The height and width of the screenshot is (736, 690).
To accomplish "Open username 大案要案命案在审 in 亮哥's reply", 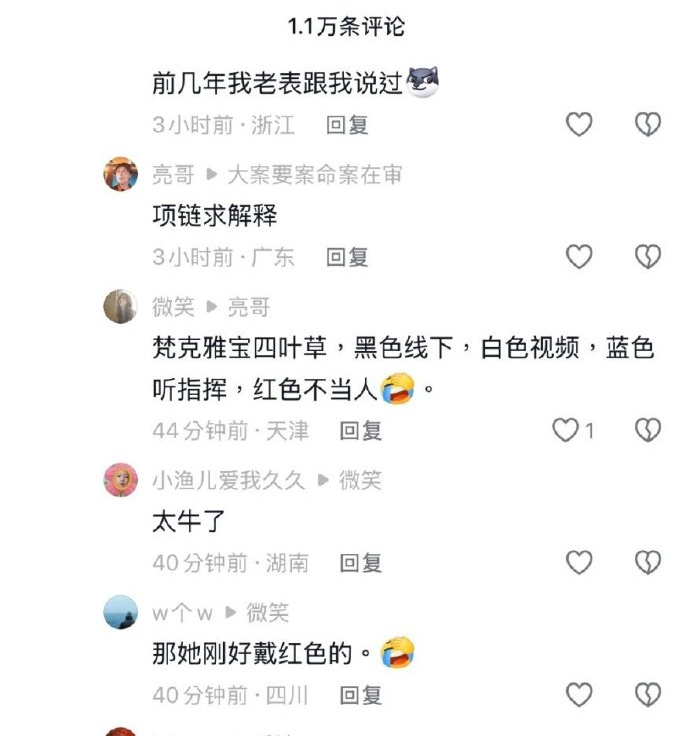I will (x=314, y=175).
